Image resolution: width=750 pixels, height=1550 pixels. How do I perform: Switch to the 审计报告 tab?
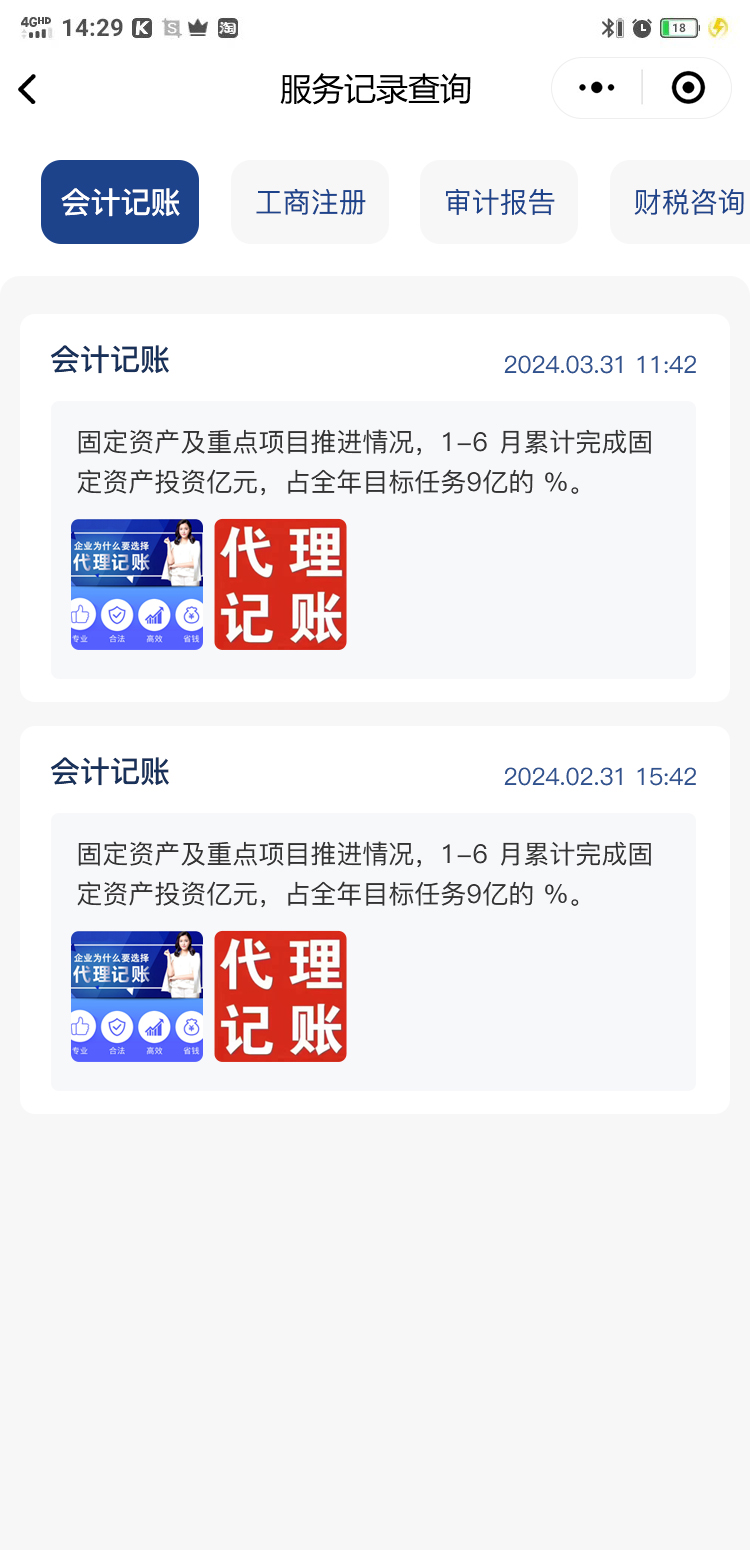[499, 202]
